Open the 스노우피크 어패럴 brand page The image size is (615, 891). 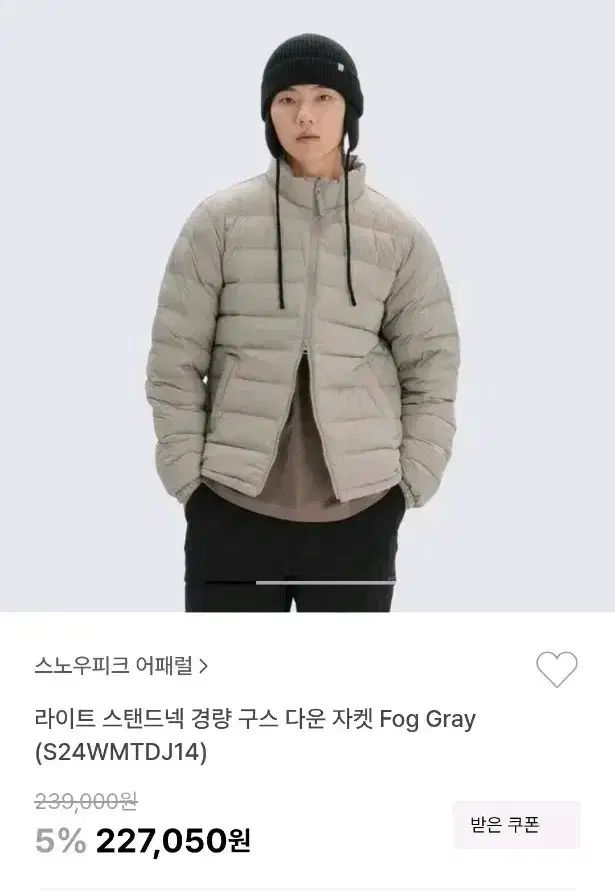[x=120, y=665]
